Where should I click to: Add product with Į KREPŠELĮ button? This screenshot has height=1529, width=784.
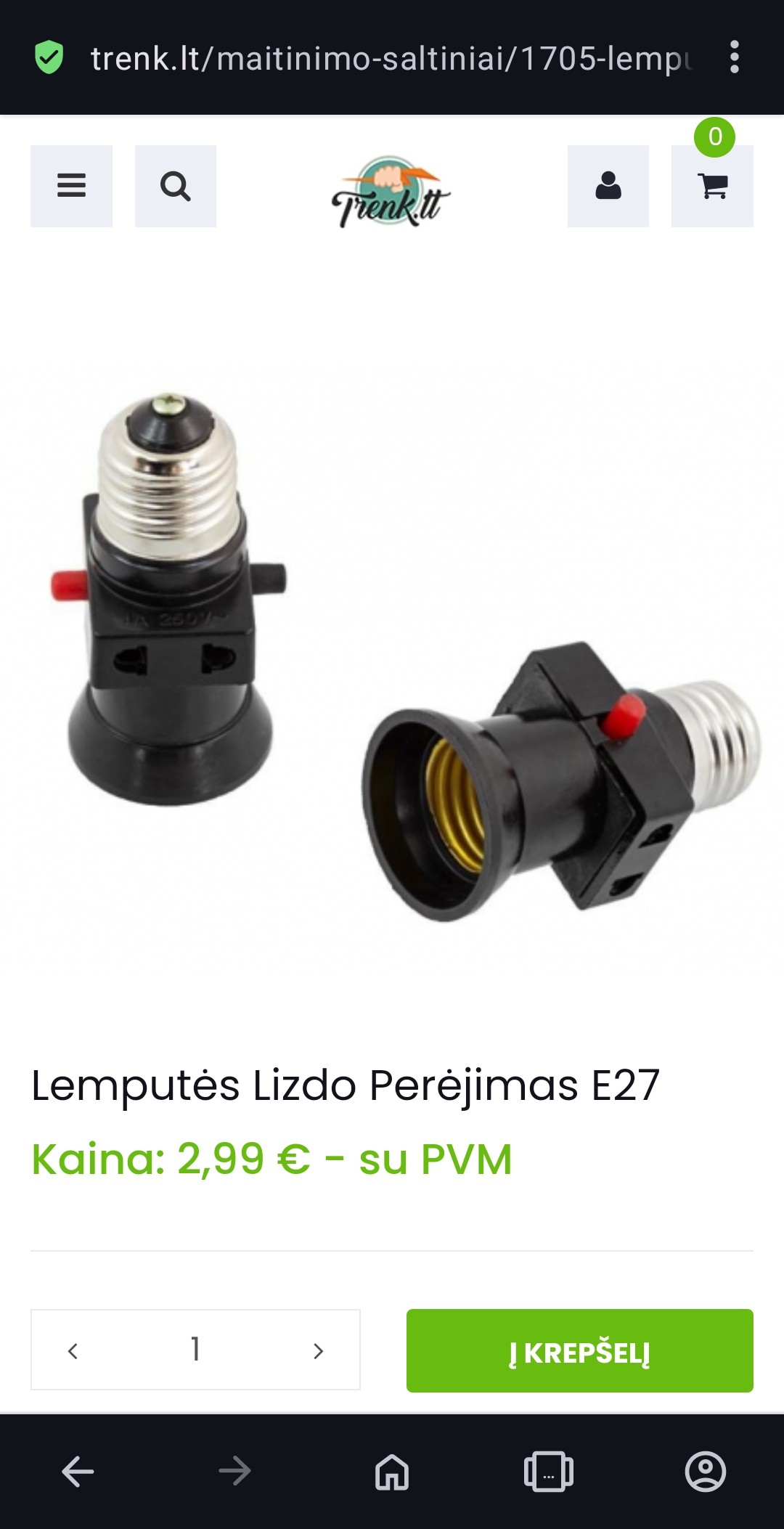click(x=580, y=1350)
